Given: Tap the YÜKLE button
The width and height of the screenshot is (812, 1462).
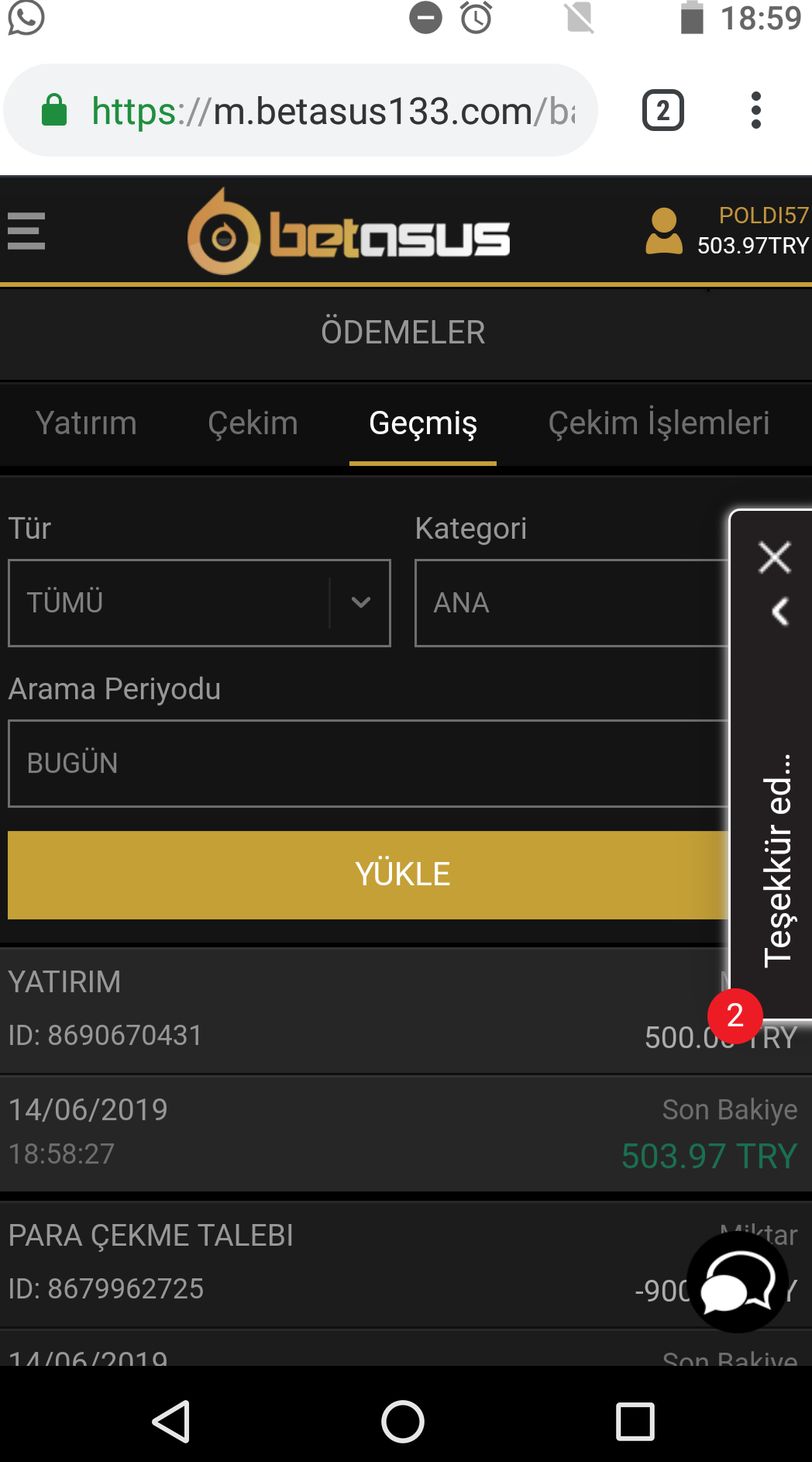Looking at the screenshot, I should (x=369, y=875).
